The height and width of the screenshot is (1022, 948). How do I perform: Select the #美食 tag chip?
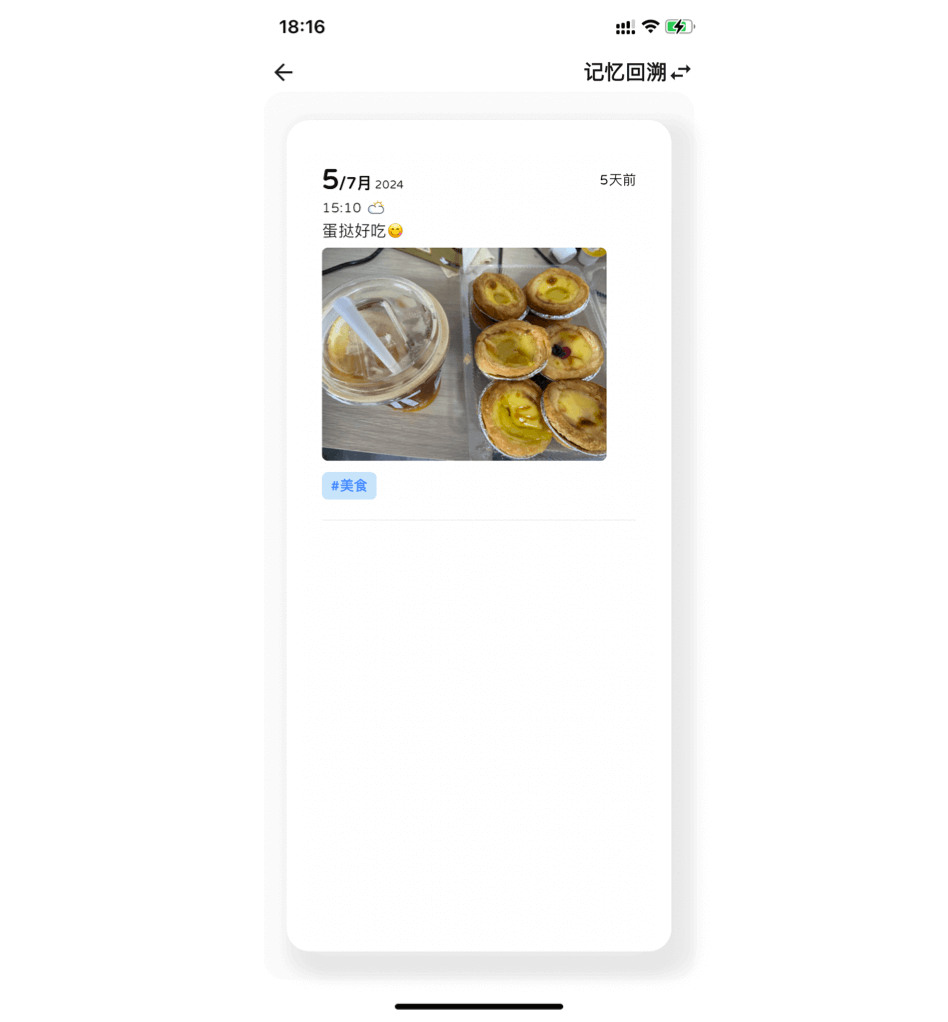coord(349,486)
